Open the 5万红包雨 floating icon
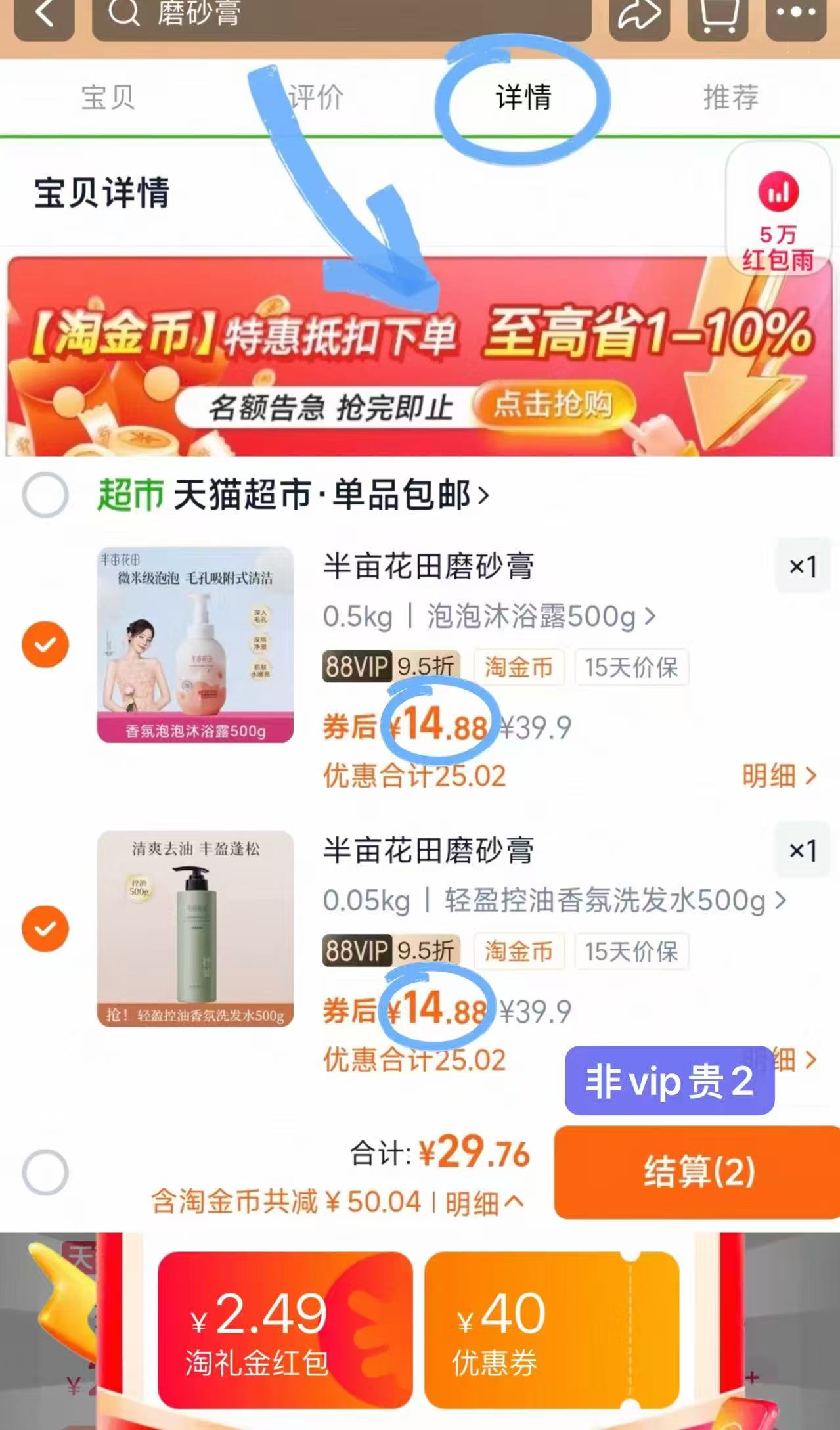The image size is (840, 1430). (x=777, y=217)
